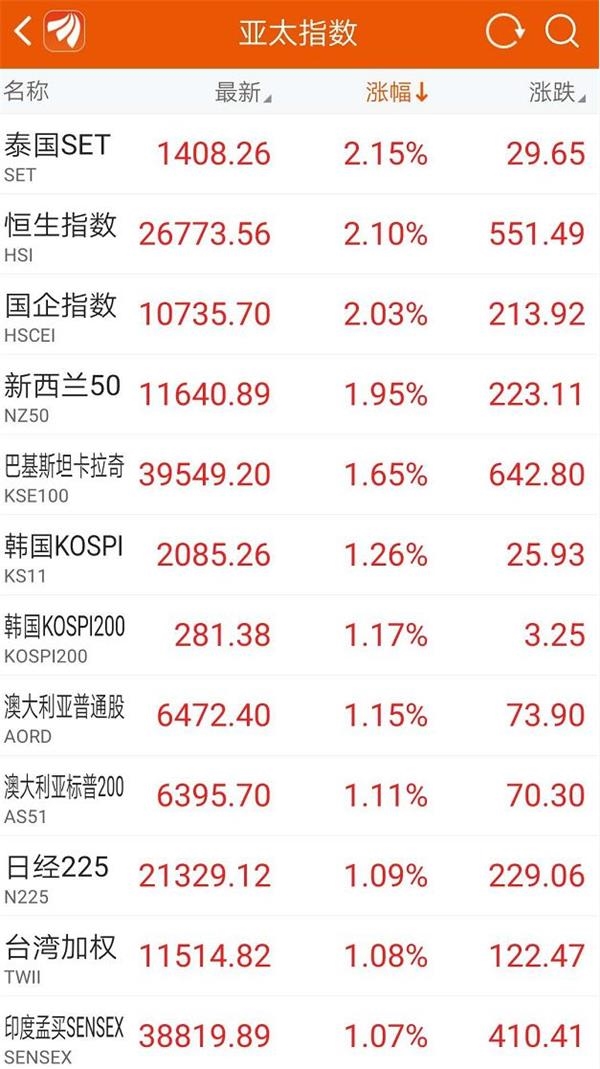View the 恒生指数 HSI row
The image size is (600, 1069).
pyautogui.click(x=300, y=235)
